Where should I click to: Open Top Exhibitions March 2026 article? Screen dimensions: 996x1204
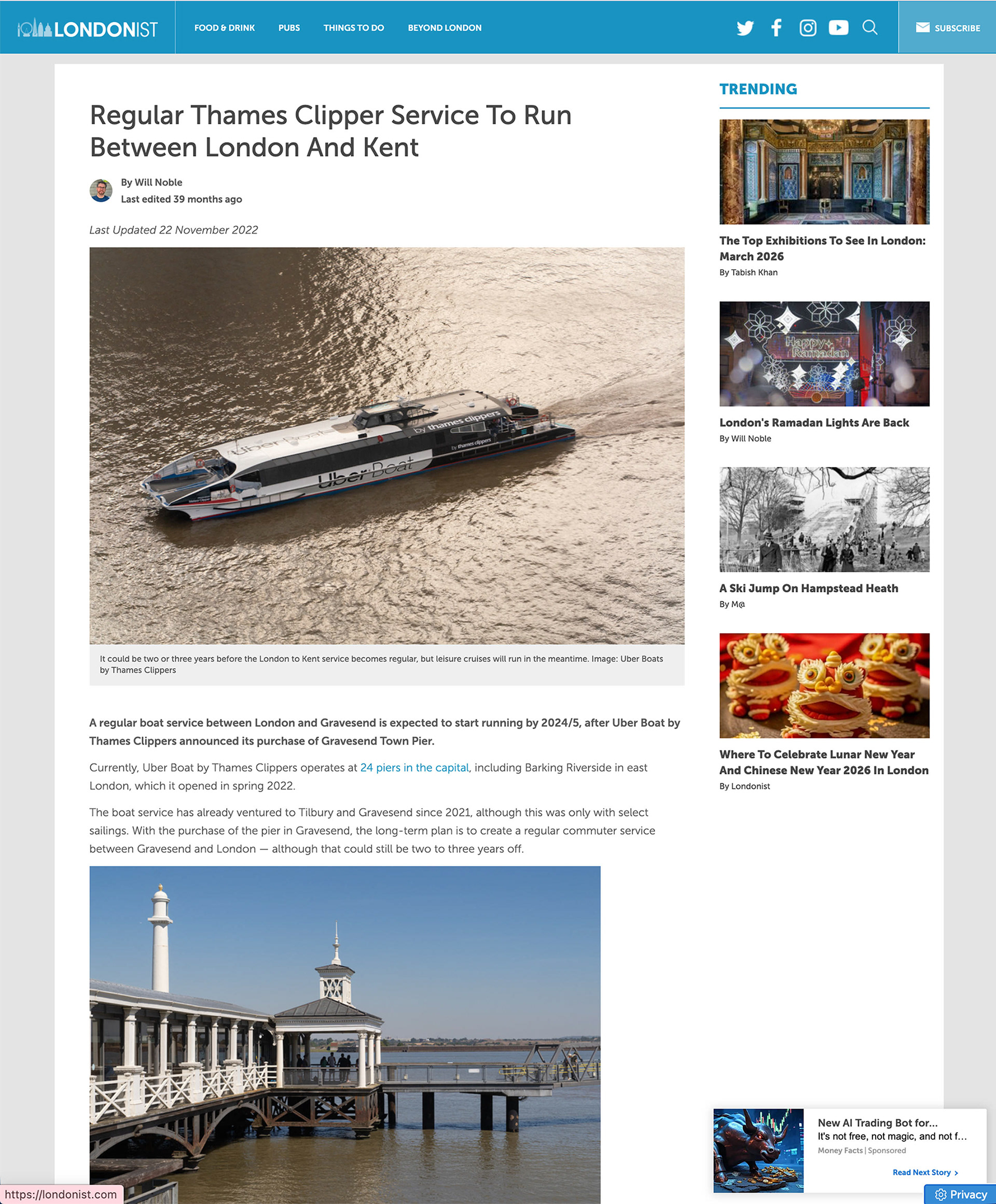822,248
